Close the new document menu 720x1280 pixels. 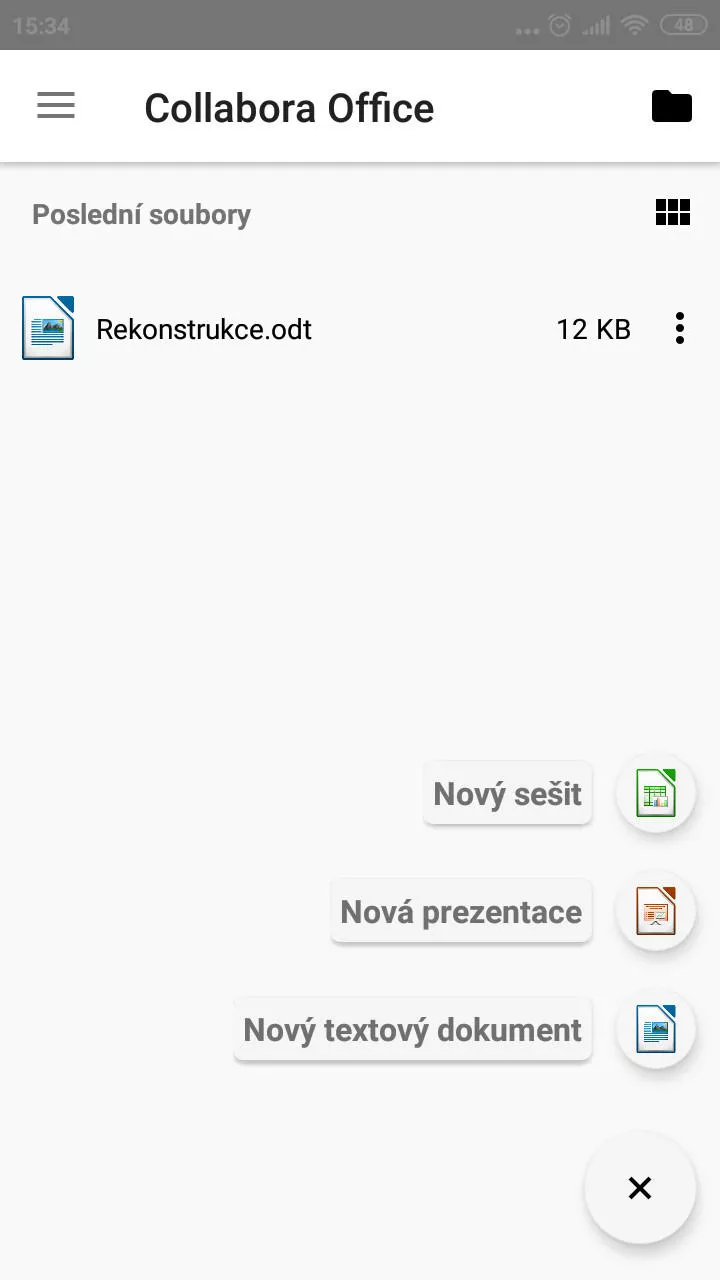[x=639, y=1187]
